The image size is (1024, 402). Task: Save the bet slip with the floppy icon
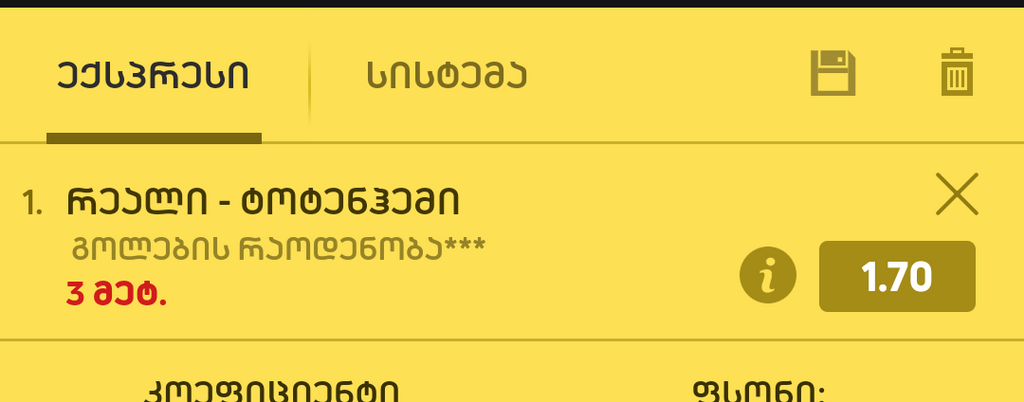tap(832, 73)
